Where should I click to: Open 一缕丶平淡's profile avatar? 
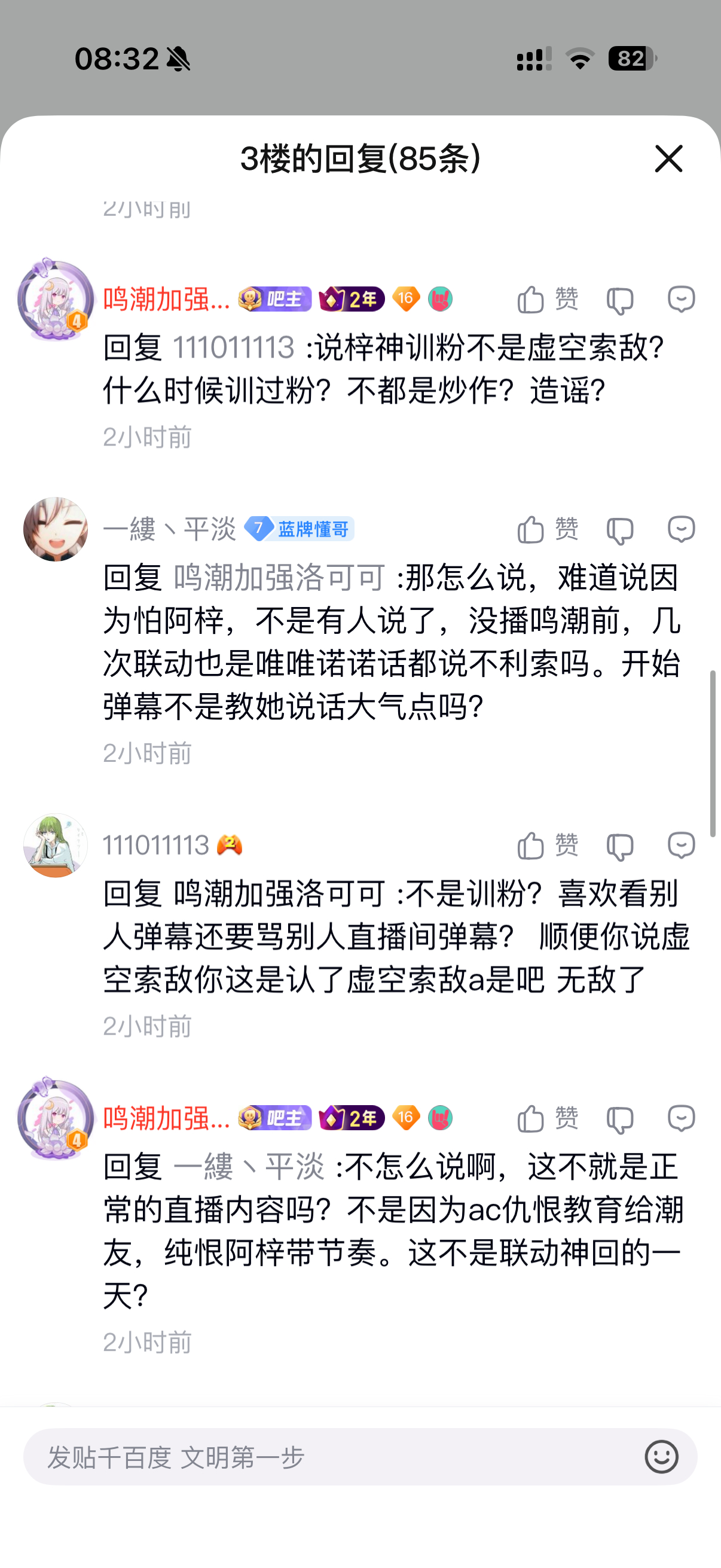tap(56, 529)
